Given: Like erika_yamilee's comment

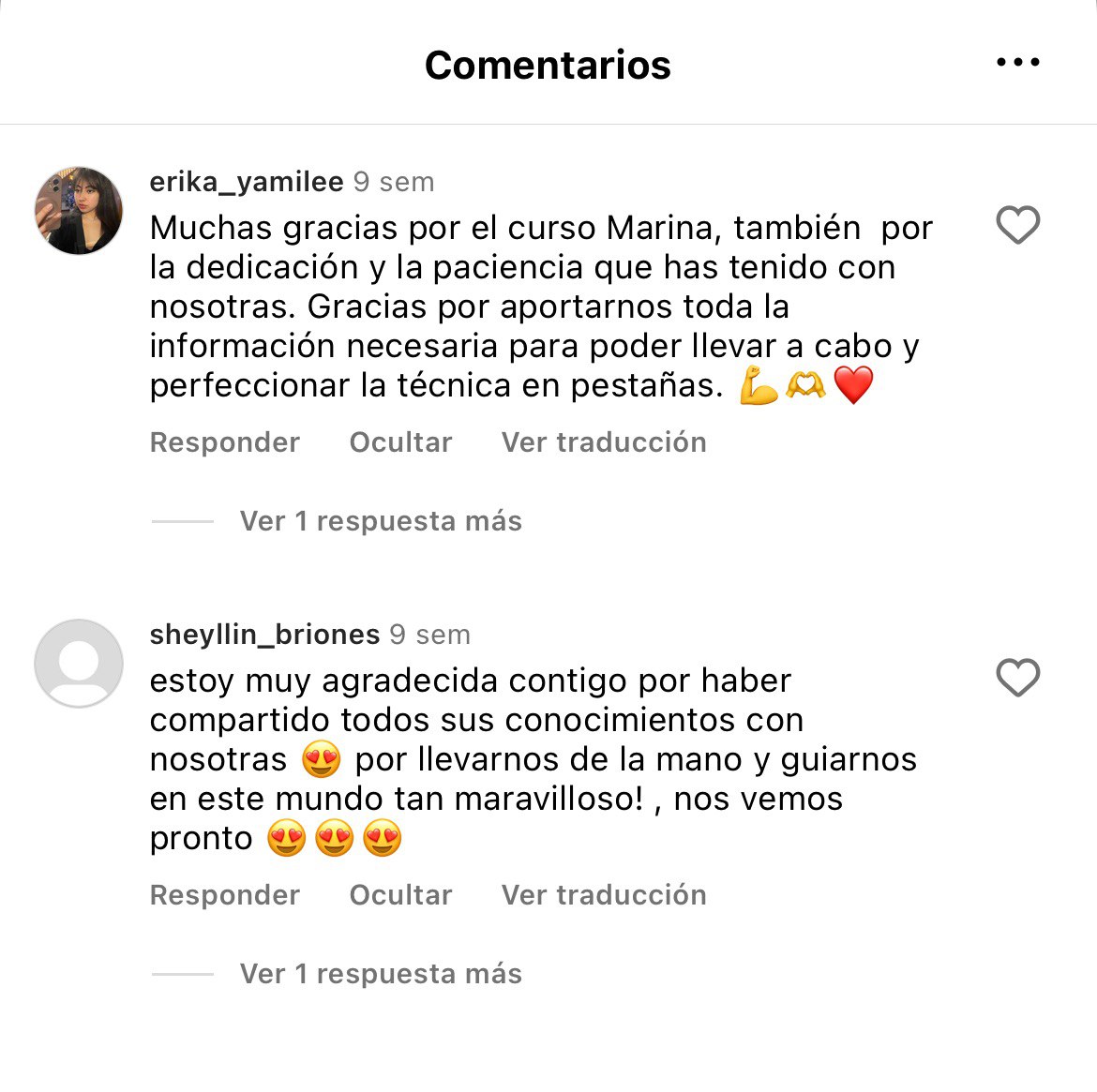Looking at the screenshot, I should point(1017,225).
